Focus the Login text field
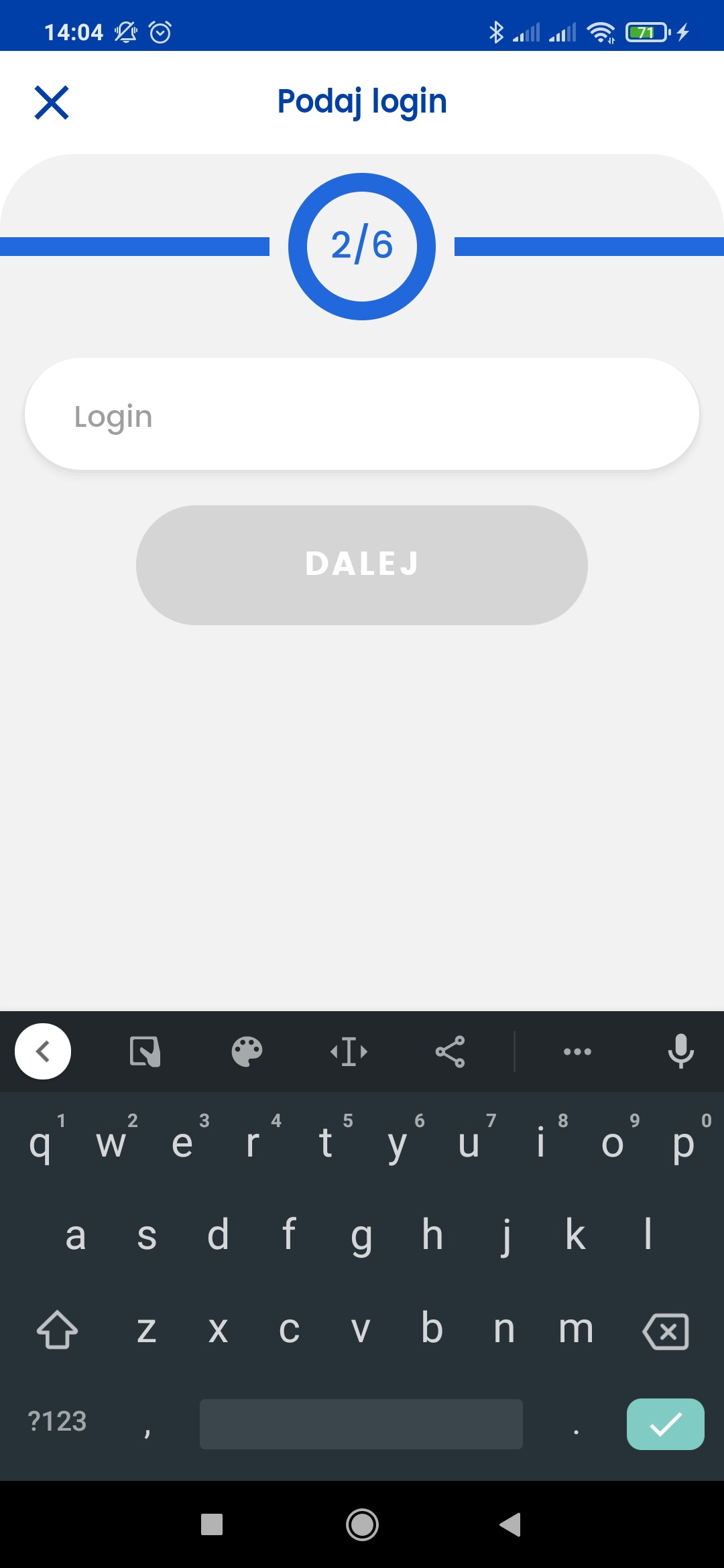 point(362,415)
